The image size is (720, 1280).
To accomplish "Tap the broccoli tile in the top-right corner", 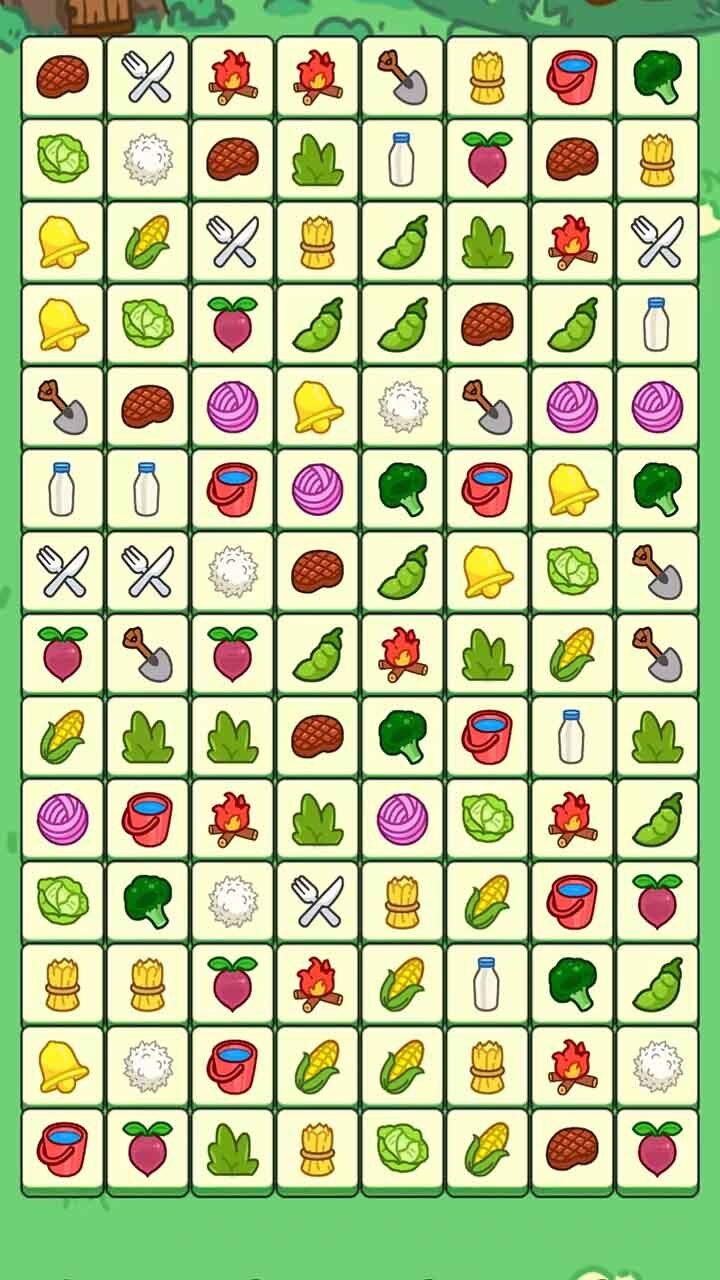I will tap(657, 77).
